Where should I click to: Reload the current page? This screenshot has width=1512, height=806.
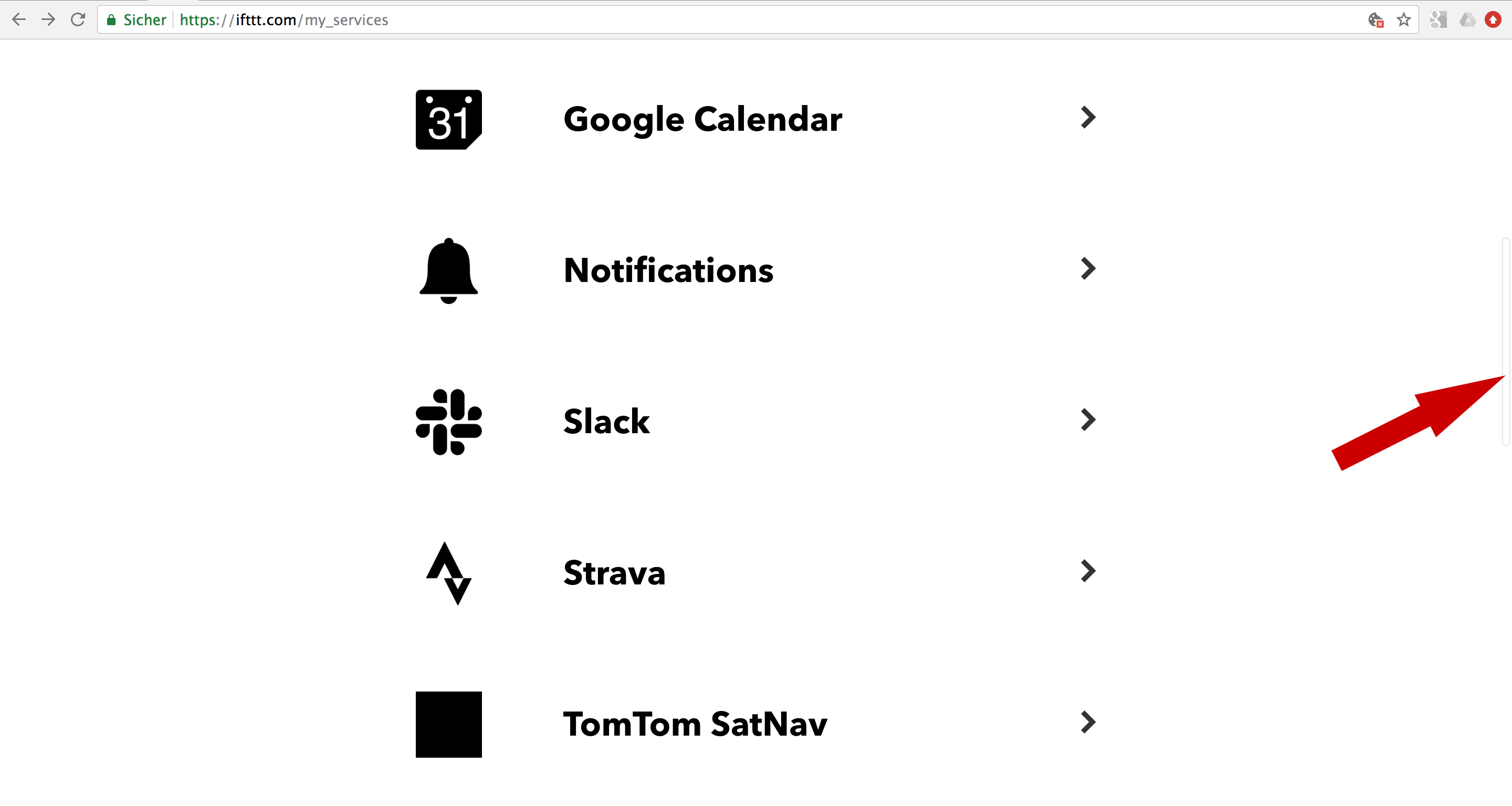tap(78, 20)
